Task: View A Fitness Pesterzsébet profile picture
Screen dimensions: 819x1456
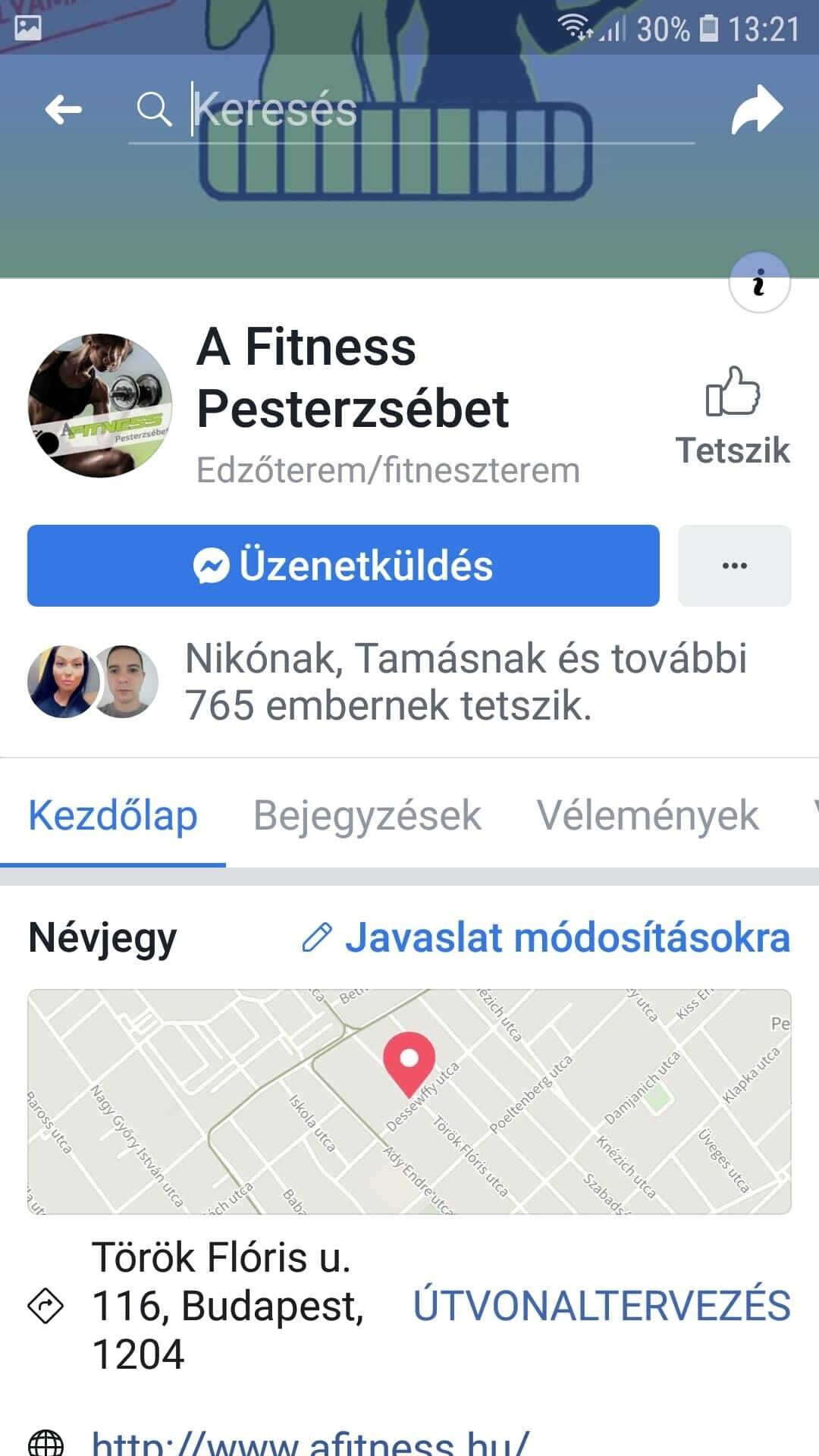Action: pyautogui.click(x=100, y=406)
